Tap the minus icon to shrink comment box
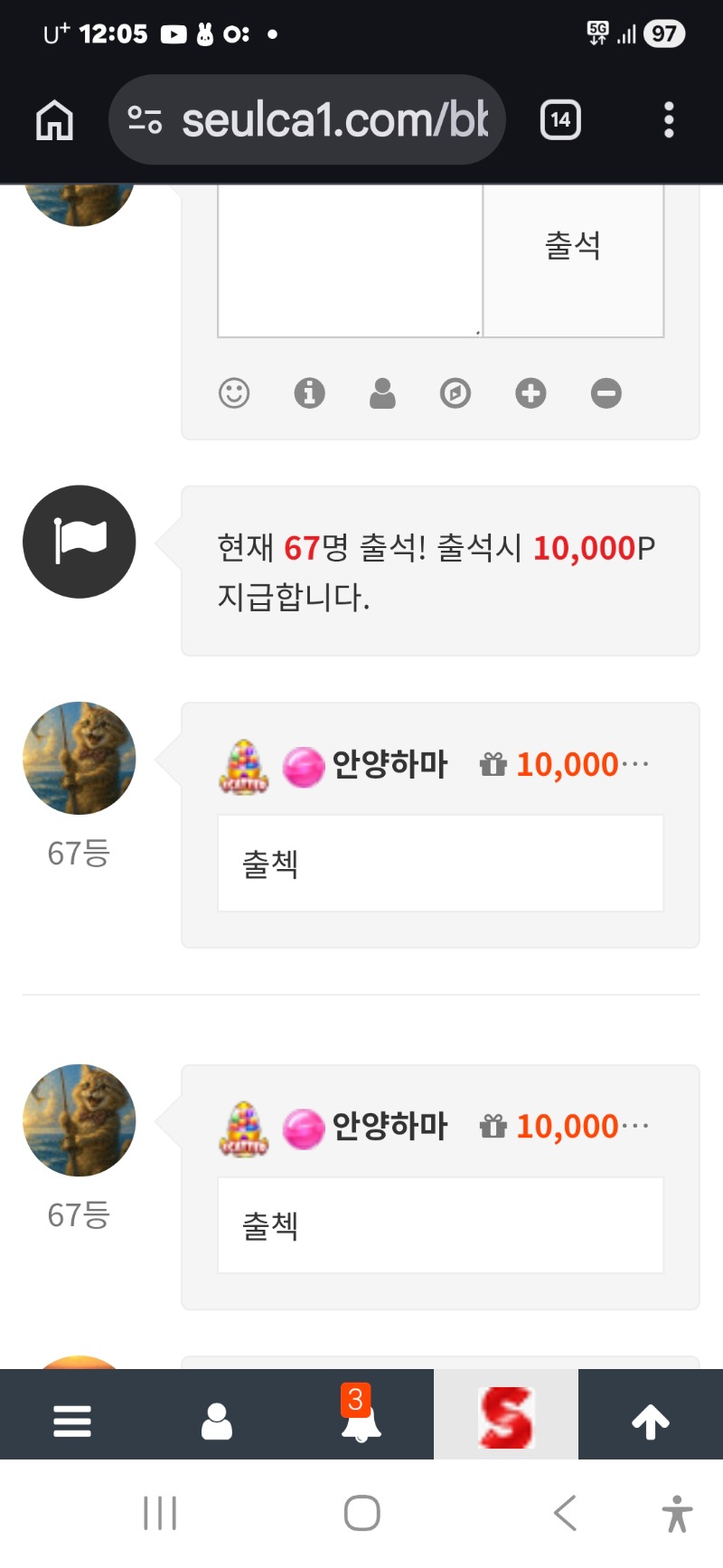 point(606,393)
